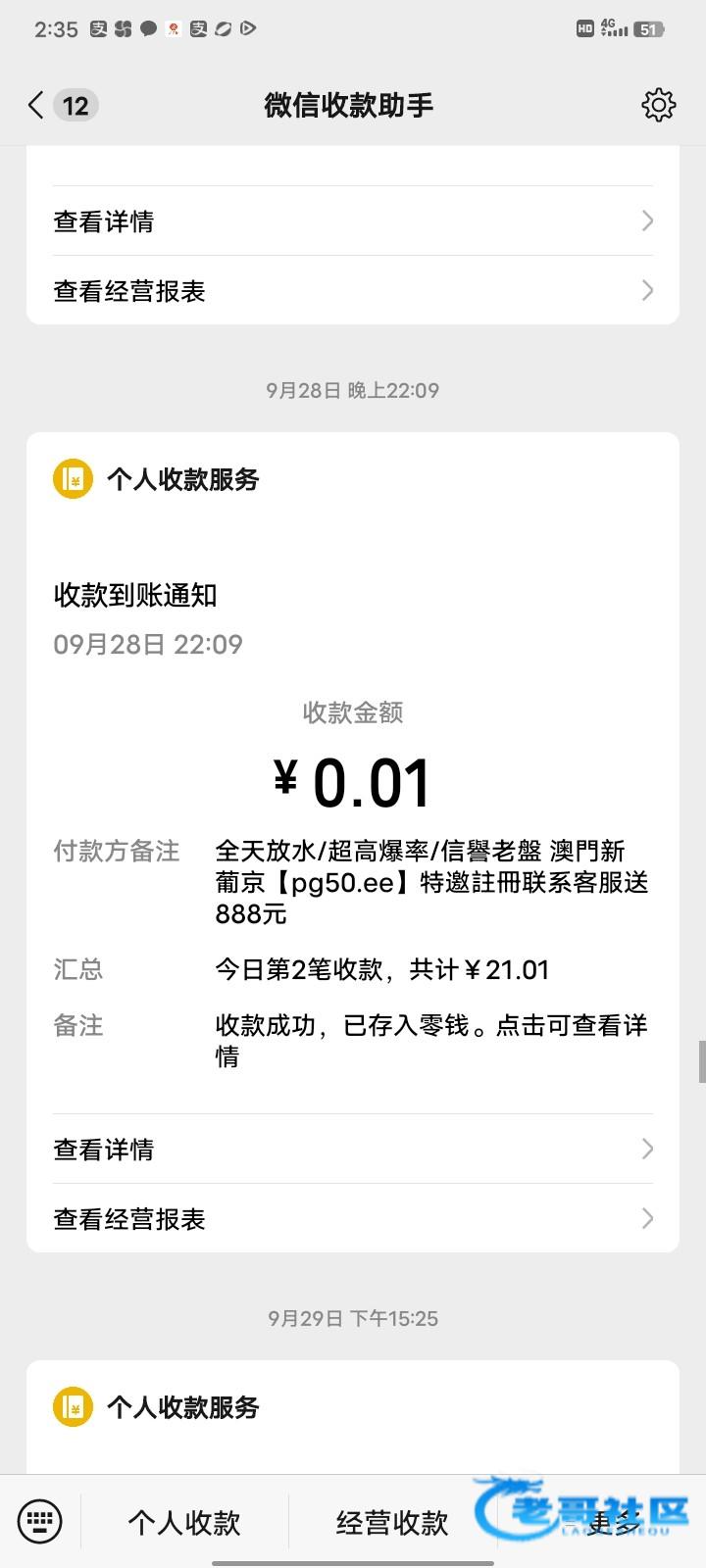This screenshot has height=1568, width=706.
Task: Open 查看详情 in the card before 9月28日
Action: pos(352,221)
